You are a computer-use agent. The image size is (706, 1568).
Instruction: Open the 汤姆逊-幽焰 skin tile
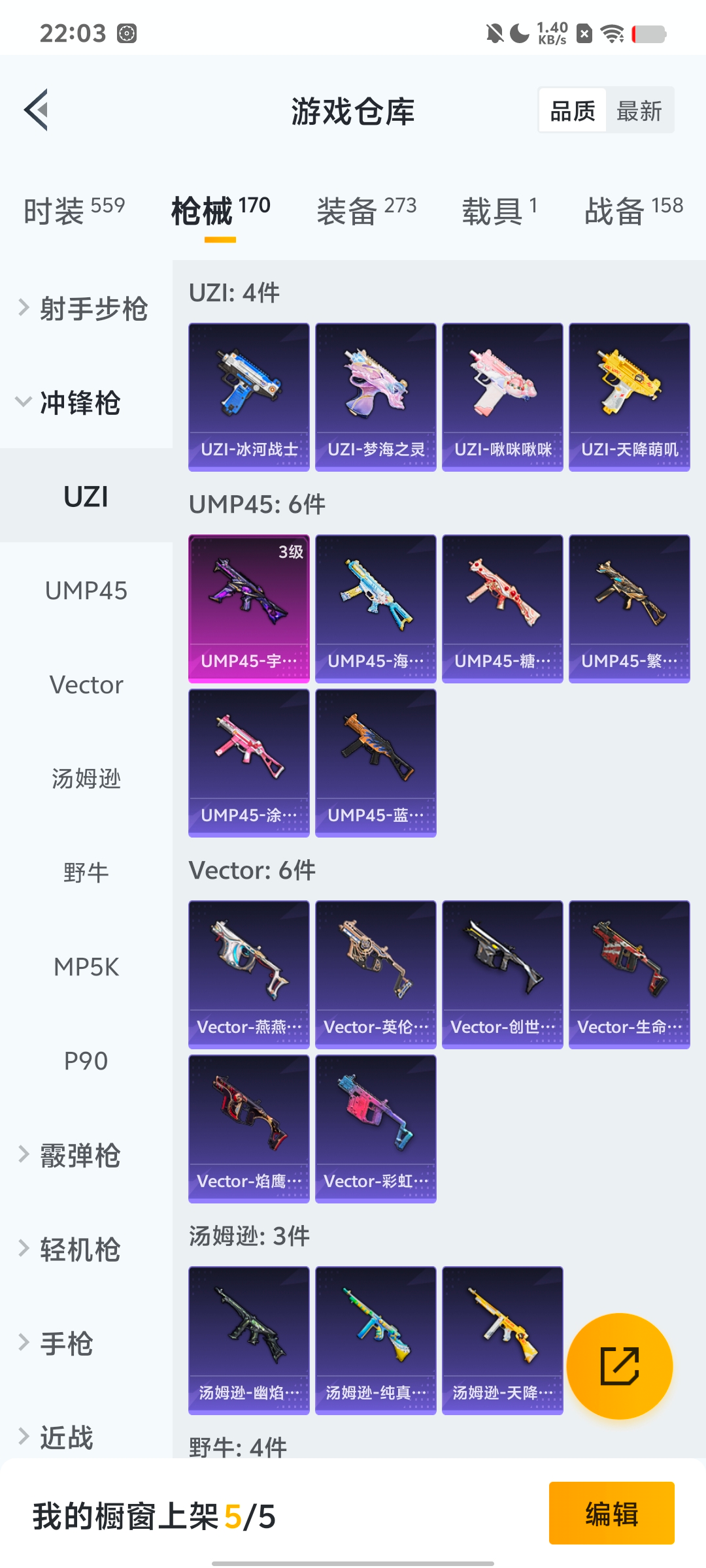[249, 1341]
